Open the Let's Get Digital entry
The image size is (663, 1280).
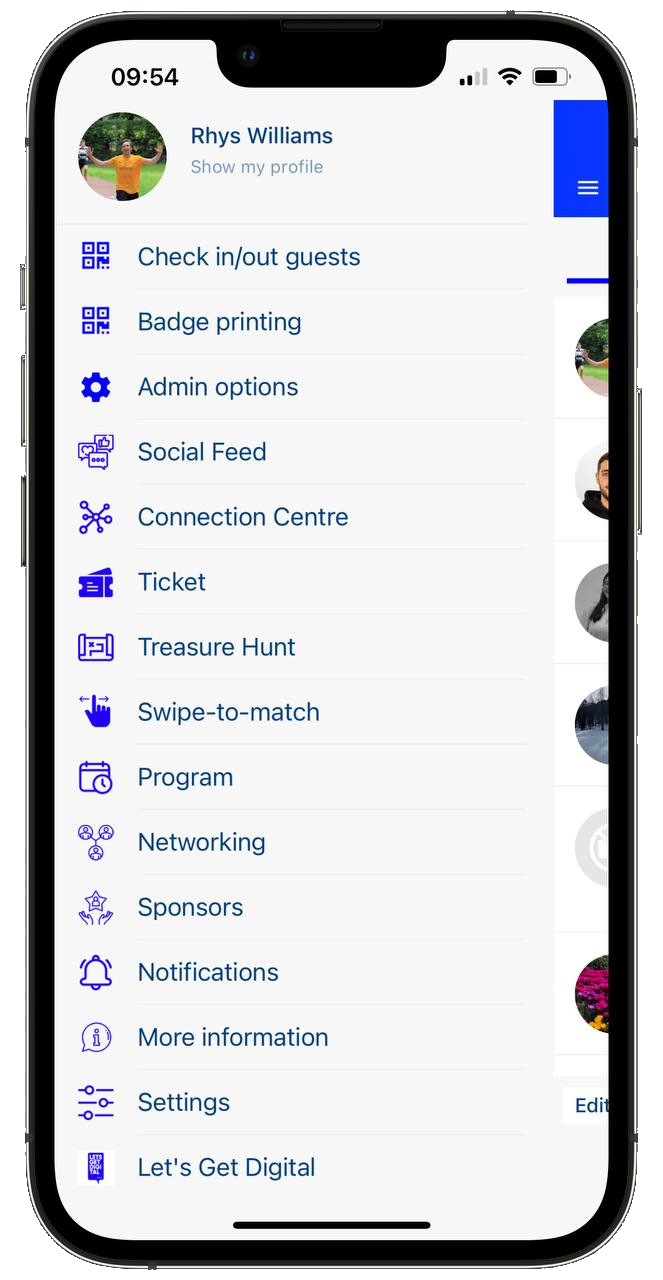pos(303,1167)
